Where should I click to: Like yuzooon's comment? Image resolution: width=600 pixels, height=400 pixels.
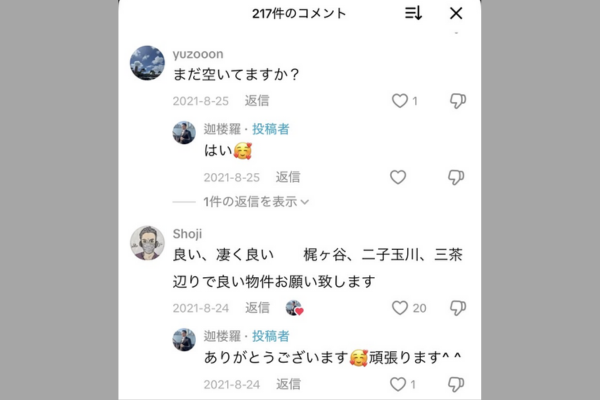[399, 101]
